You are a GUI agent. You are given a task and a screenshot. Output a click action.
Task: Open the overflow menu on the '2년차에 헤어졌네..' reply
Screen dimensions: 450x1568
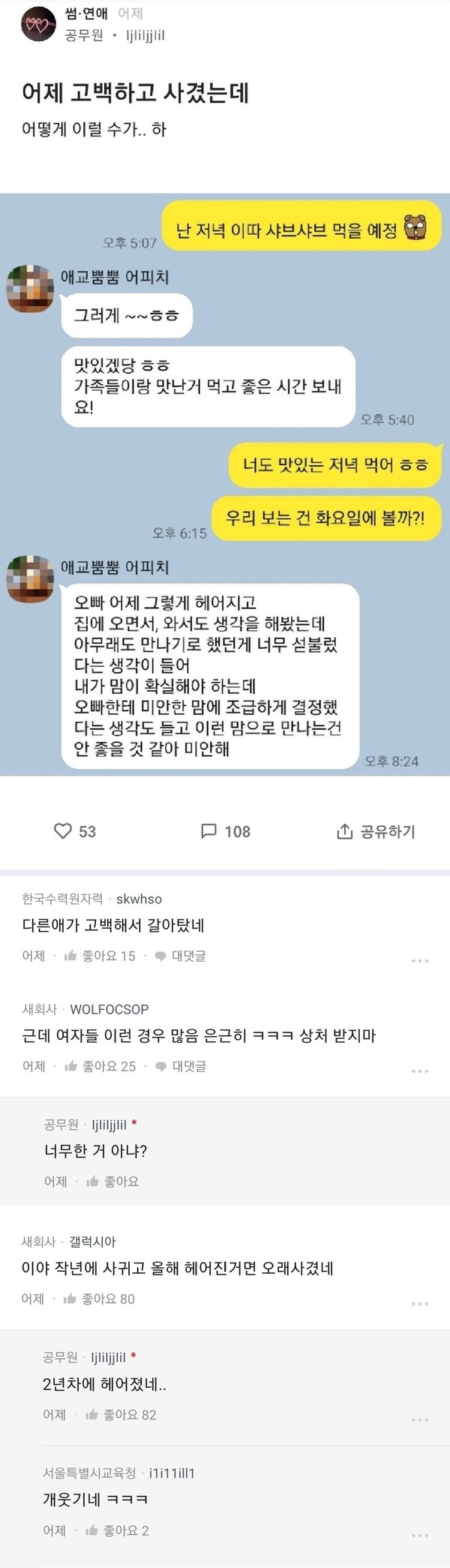[420, 1419]
